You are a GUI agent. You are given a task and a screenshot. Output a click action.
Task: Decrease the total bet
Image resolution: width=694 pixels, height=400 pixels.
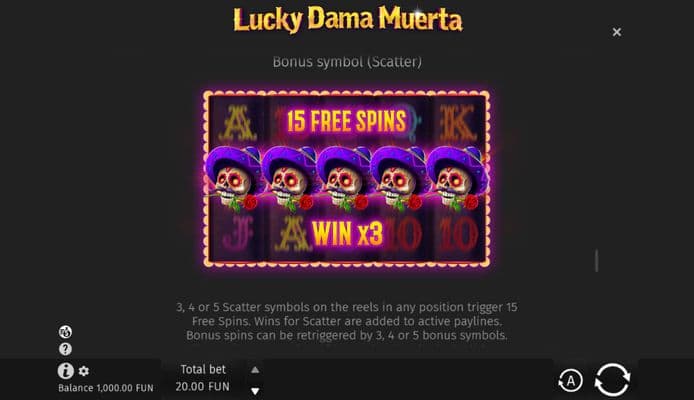pos(254,390)
